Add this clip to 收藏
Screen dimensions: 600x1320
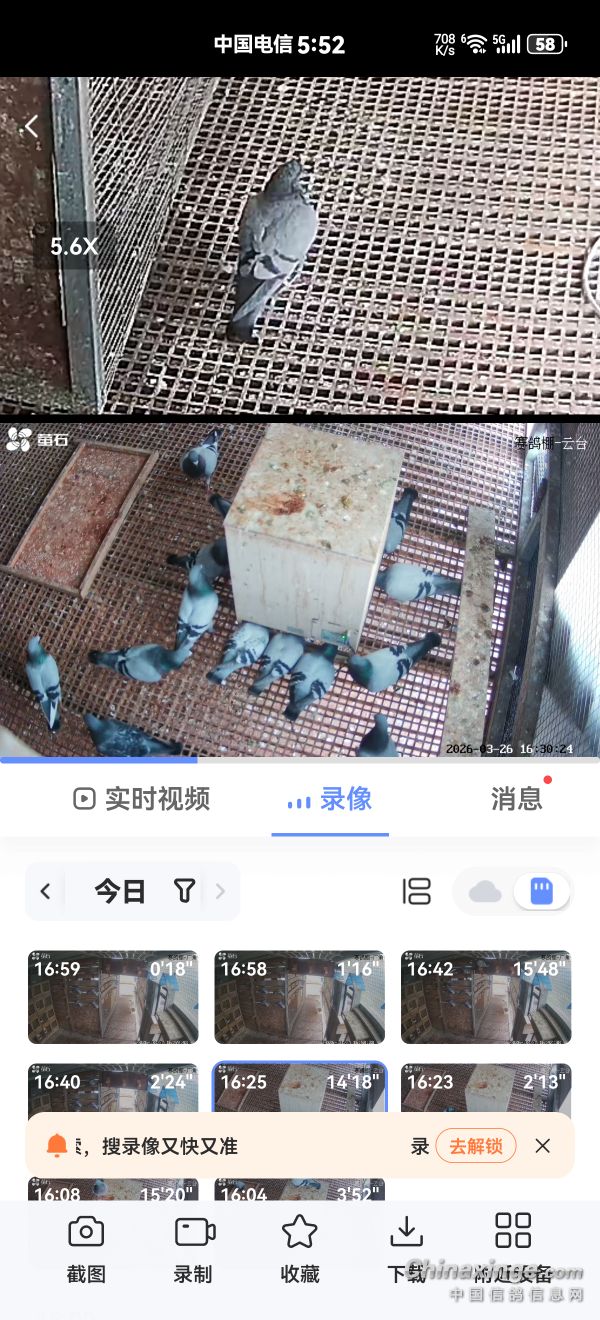[300, 1246]
